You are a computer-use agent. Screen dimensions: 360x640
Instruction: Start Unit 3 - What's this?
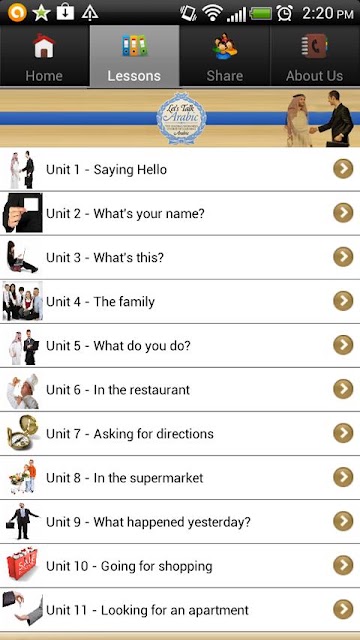pyautogui.click(x=180, y=257)
